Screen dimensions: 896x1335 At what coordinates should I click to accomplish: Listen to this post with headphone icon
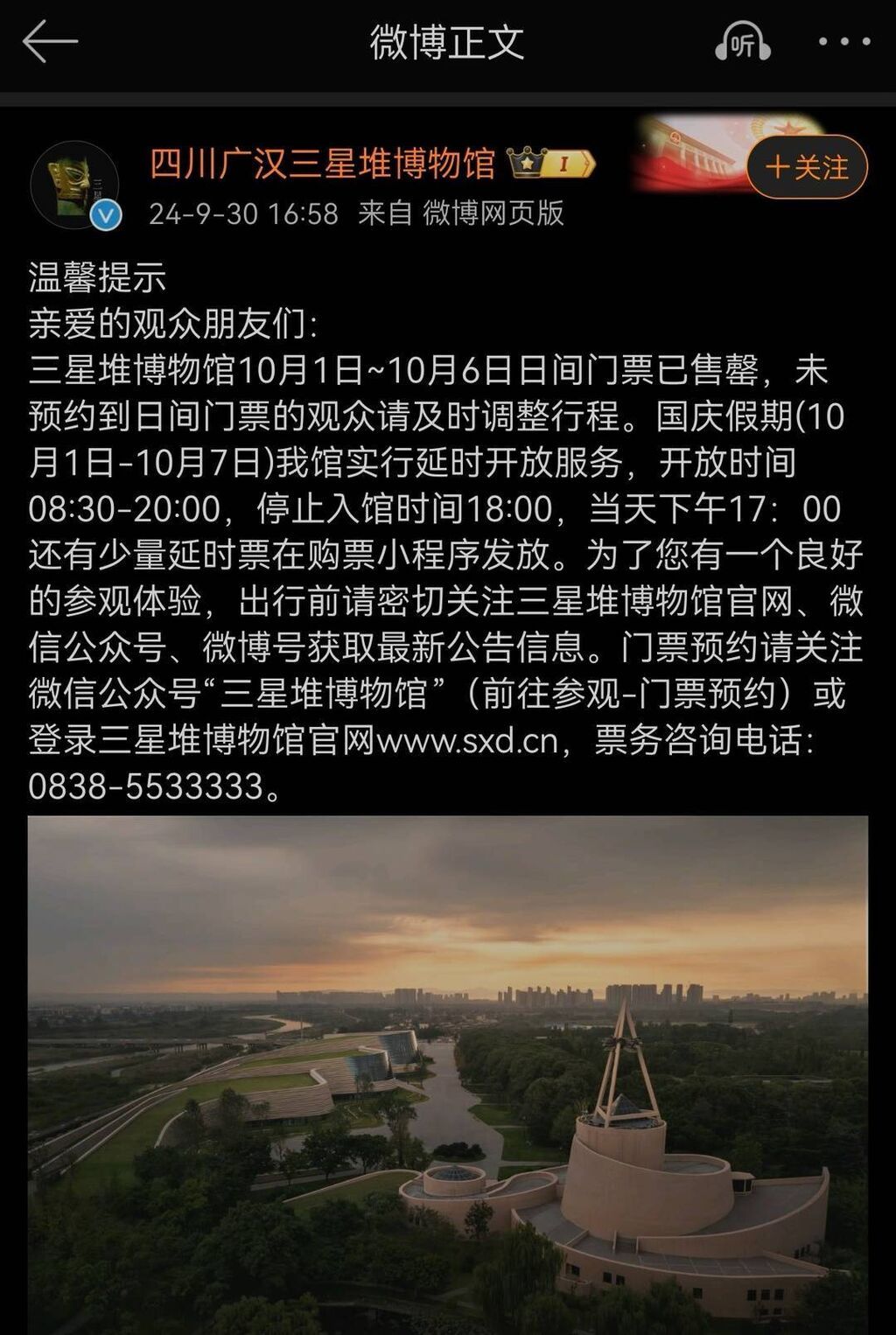742,42
